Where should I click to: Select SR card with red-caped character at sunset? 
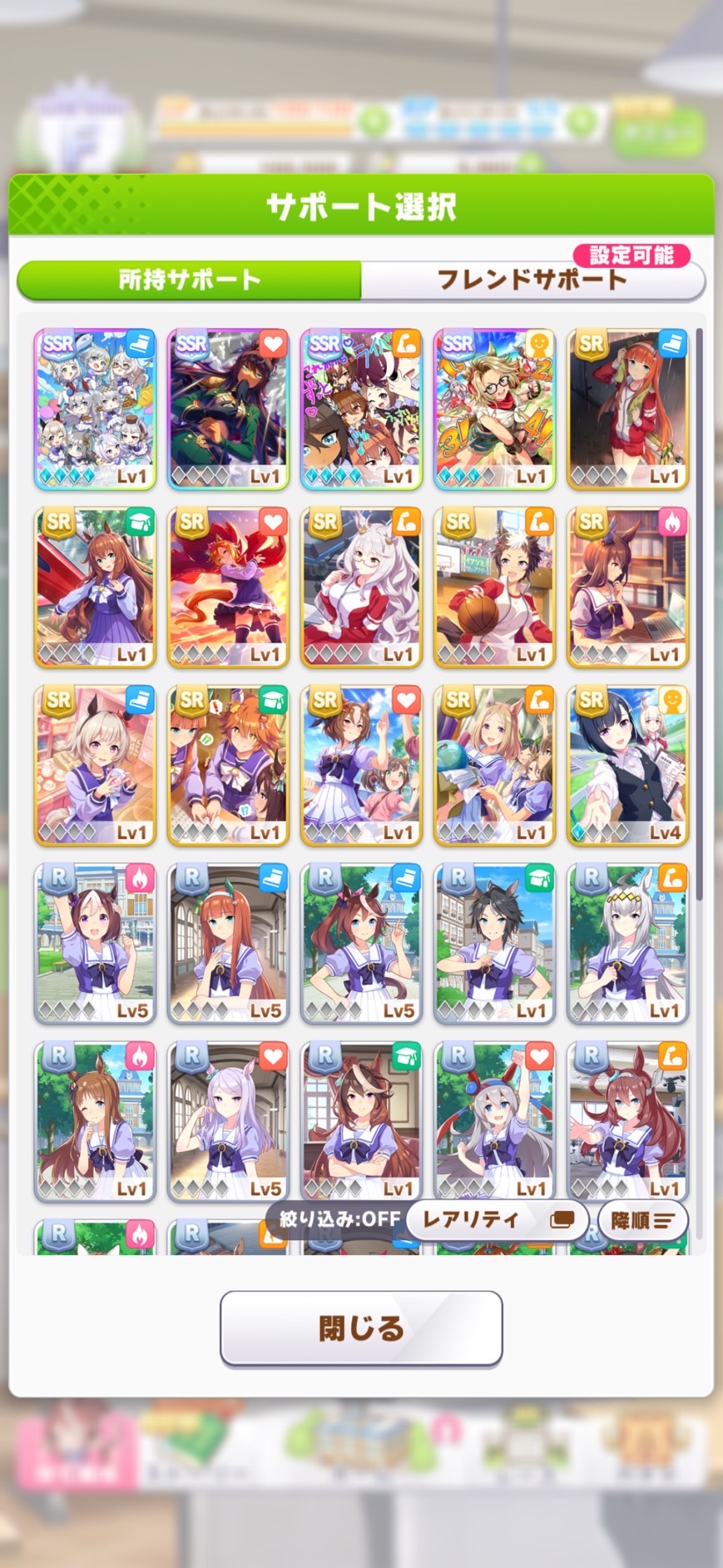(x=228, y=587)
